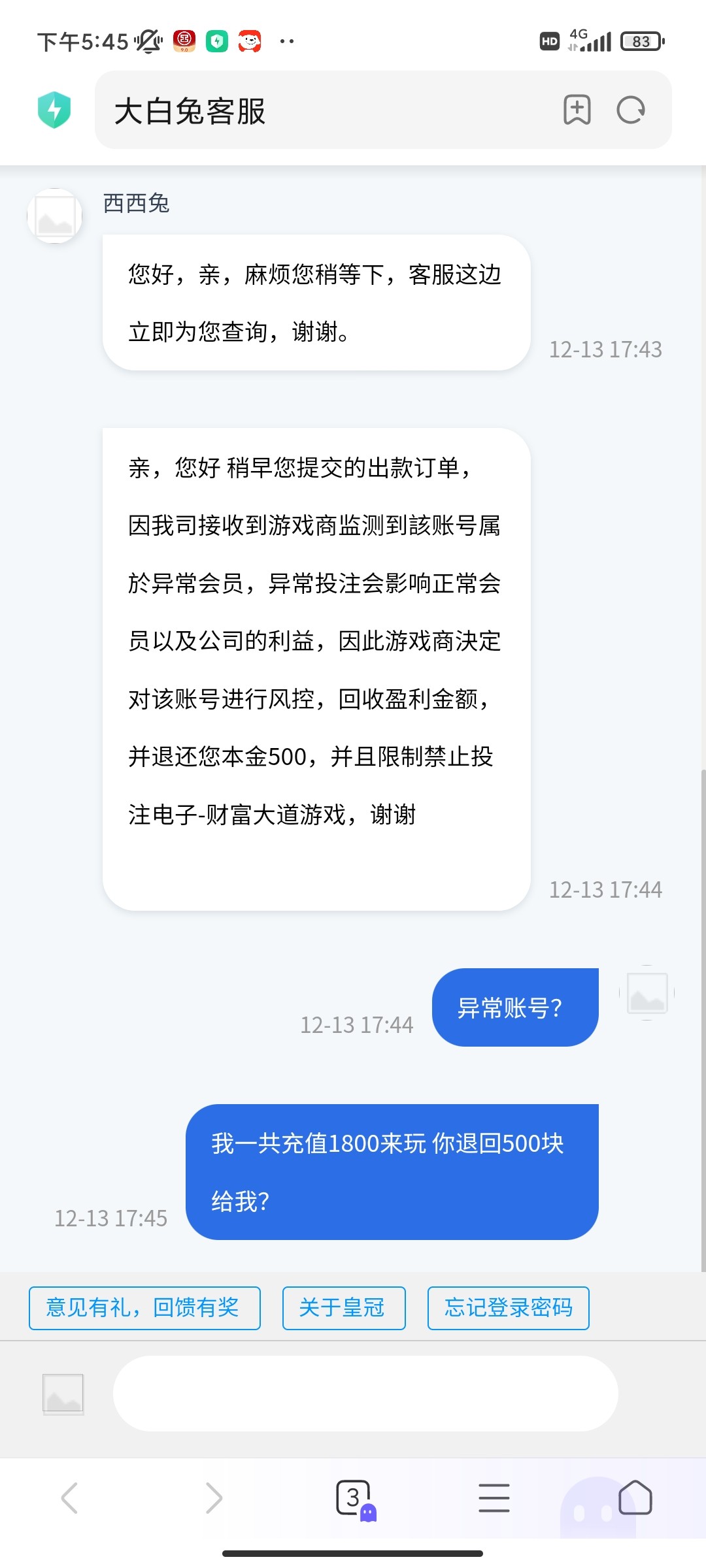Tap the green shield icon beside address bar
This screenshot has height=1568, width=706.
pos(55,110)
